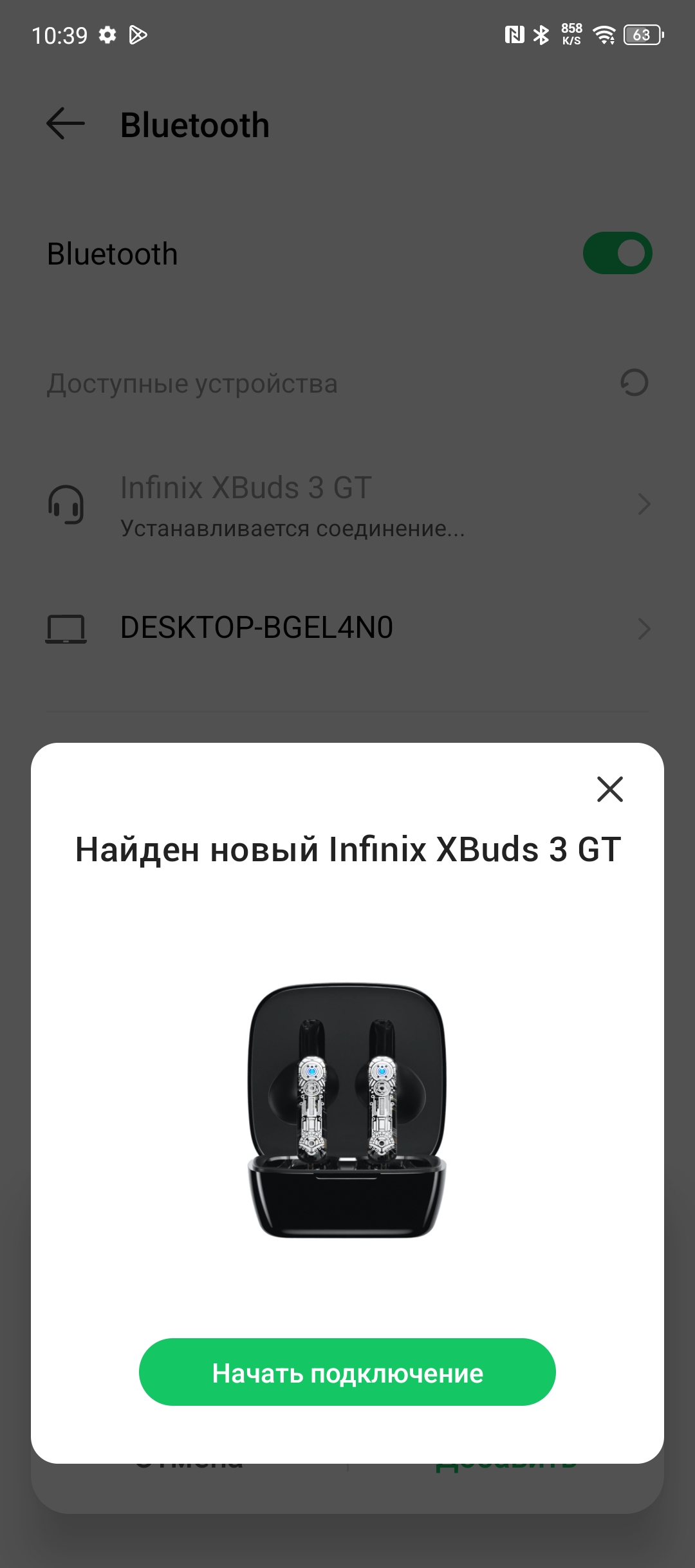The height and width of the screenshot is (1568, 695).
Task: Turn off the Bluetooth switch
Action: [616, 253]
